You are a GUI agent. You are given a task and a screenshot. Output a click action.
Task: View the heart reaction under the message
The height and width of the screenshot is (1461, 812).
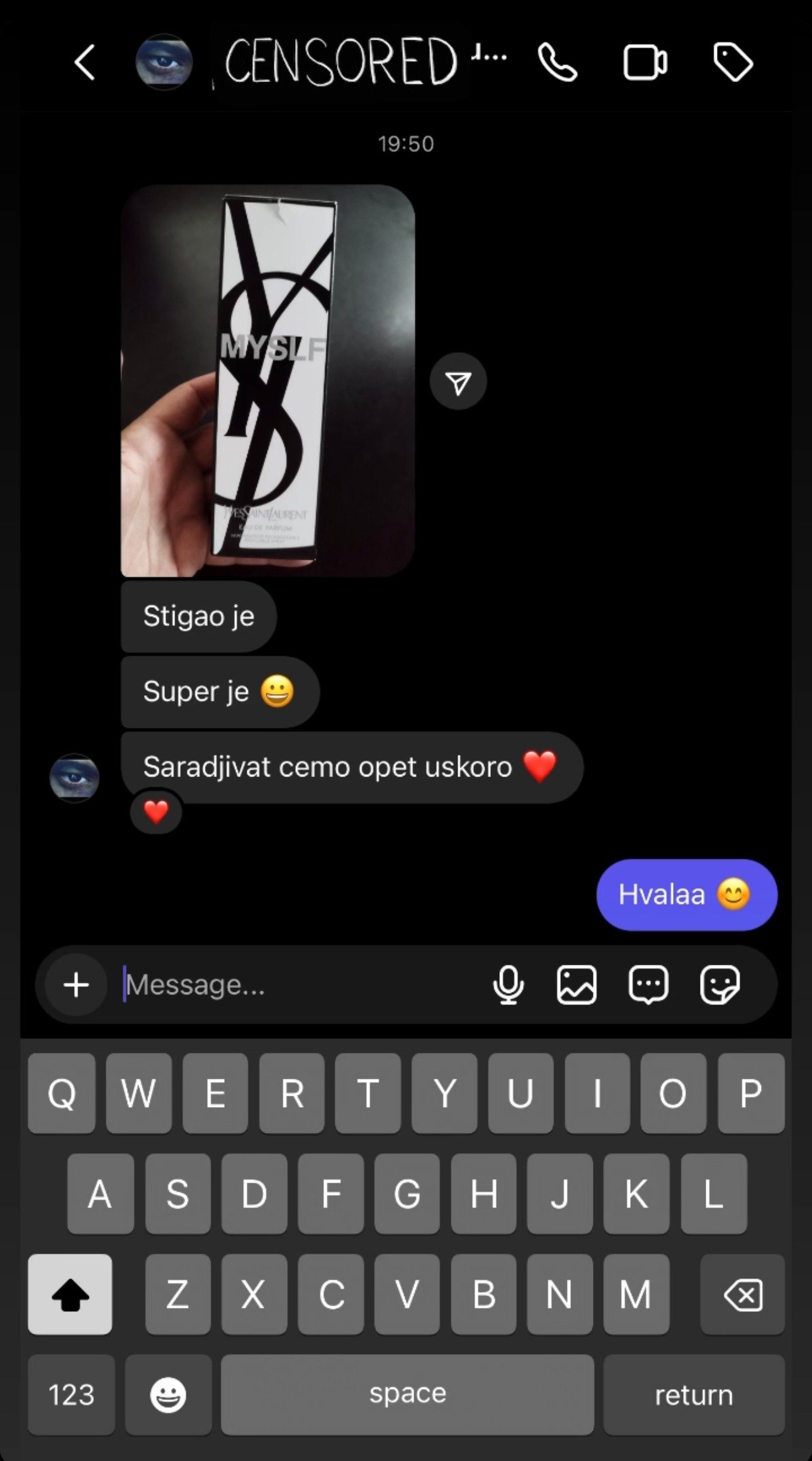tap(156, 812)
